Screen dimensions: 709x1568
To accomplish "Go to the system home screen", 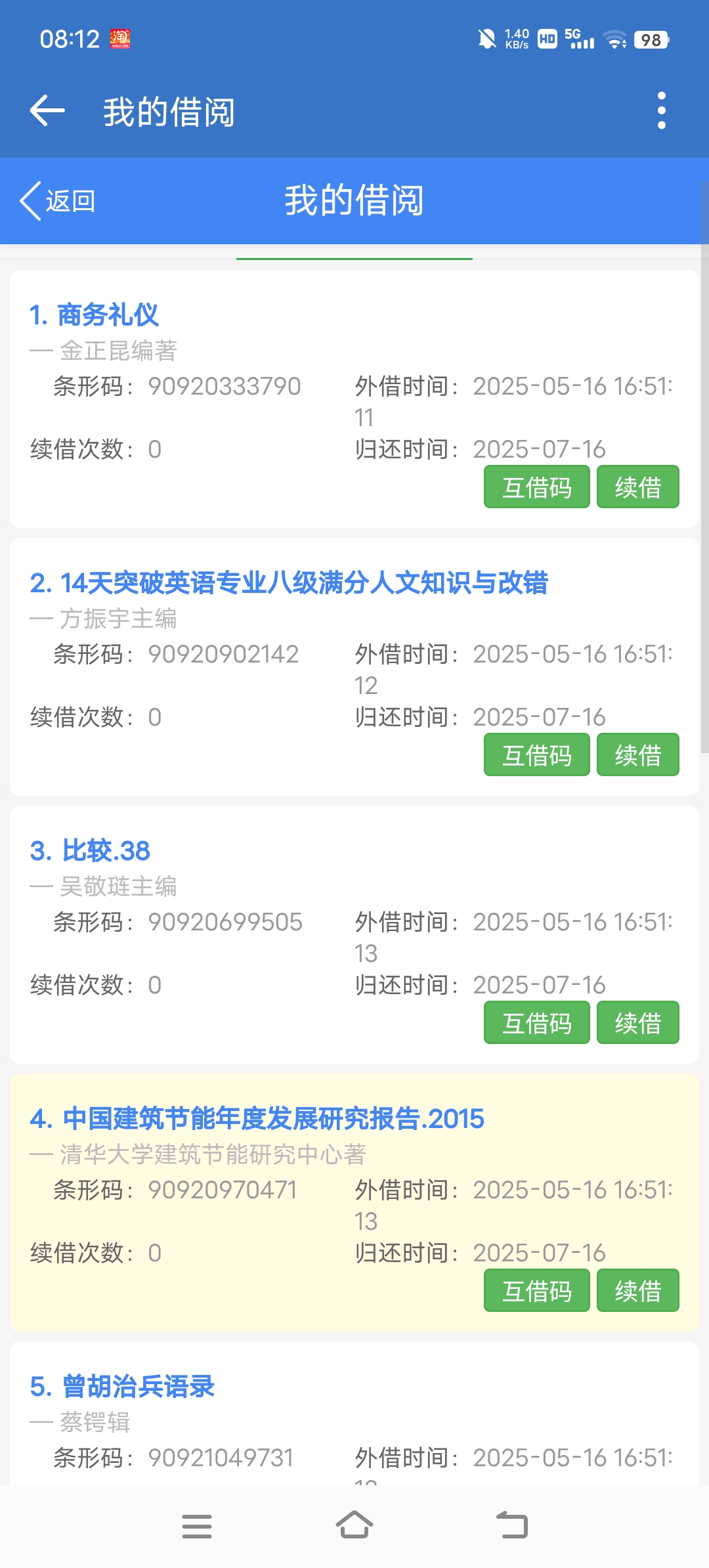I will (354, 1526).
